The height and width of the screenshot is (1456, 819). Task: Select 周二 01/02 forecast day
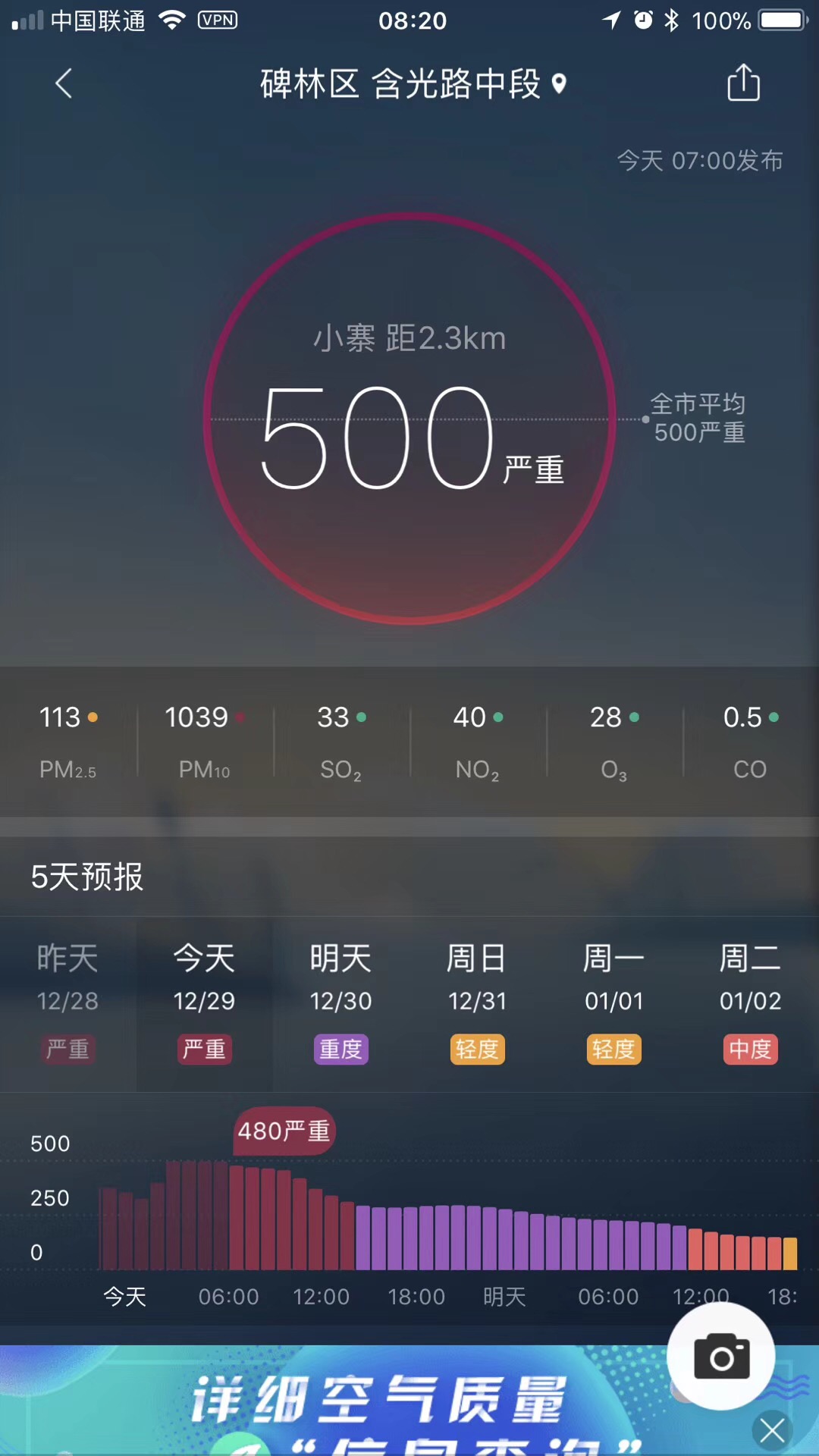coord(750,1003)
